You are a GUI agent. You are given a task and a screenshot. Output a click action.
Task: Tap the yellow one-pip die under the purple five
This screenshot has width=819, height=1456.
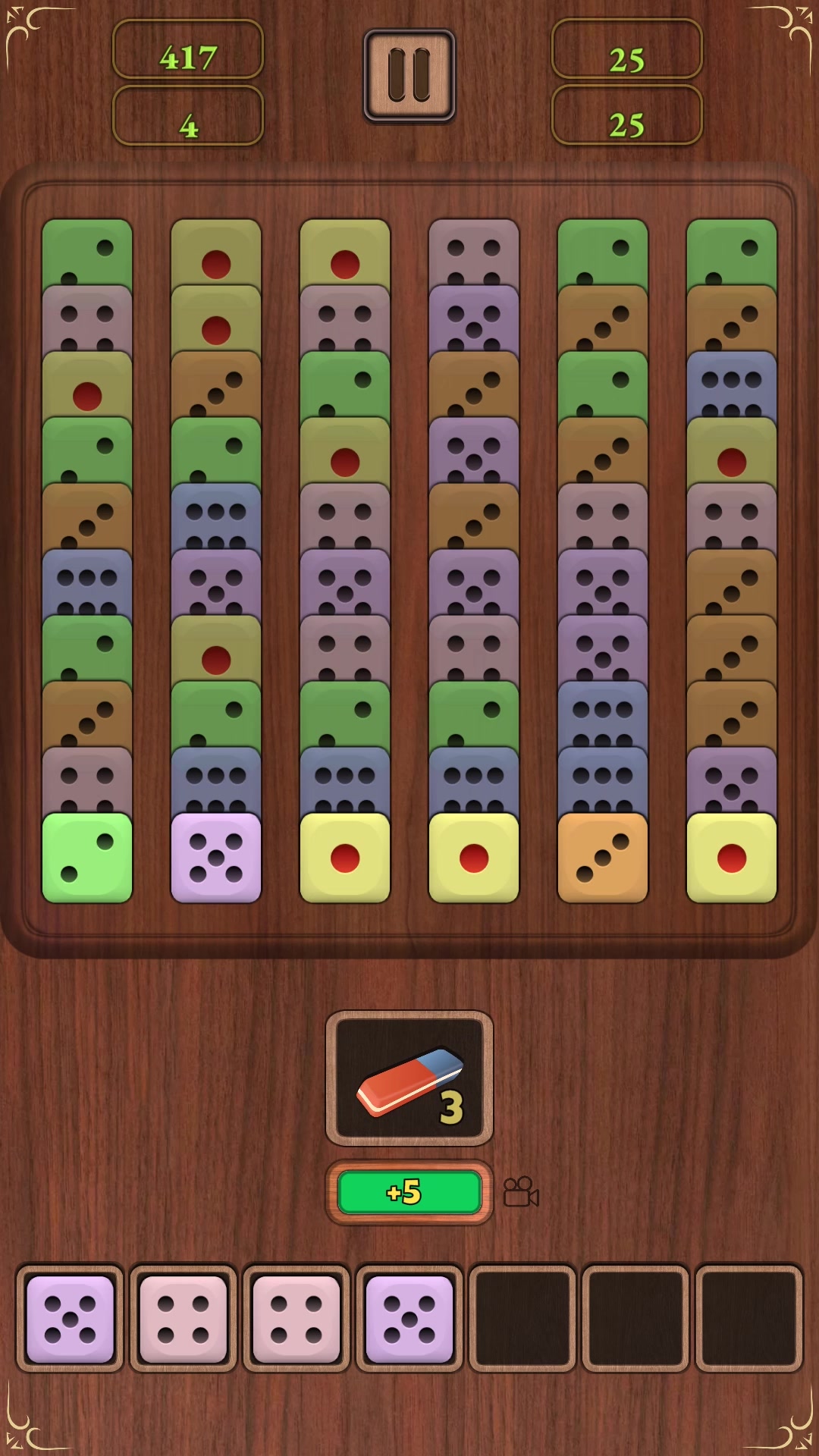(x=732, y=858)
